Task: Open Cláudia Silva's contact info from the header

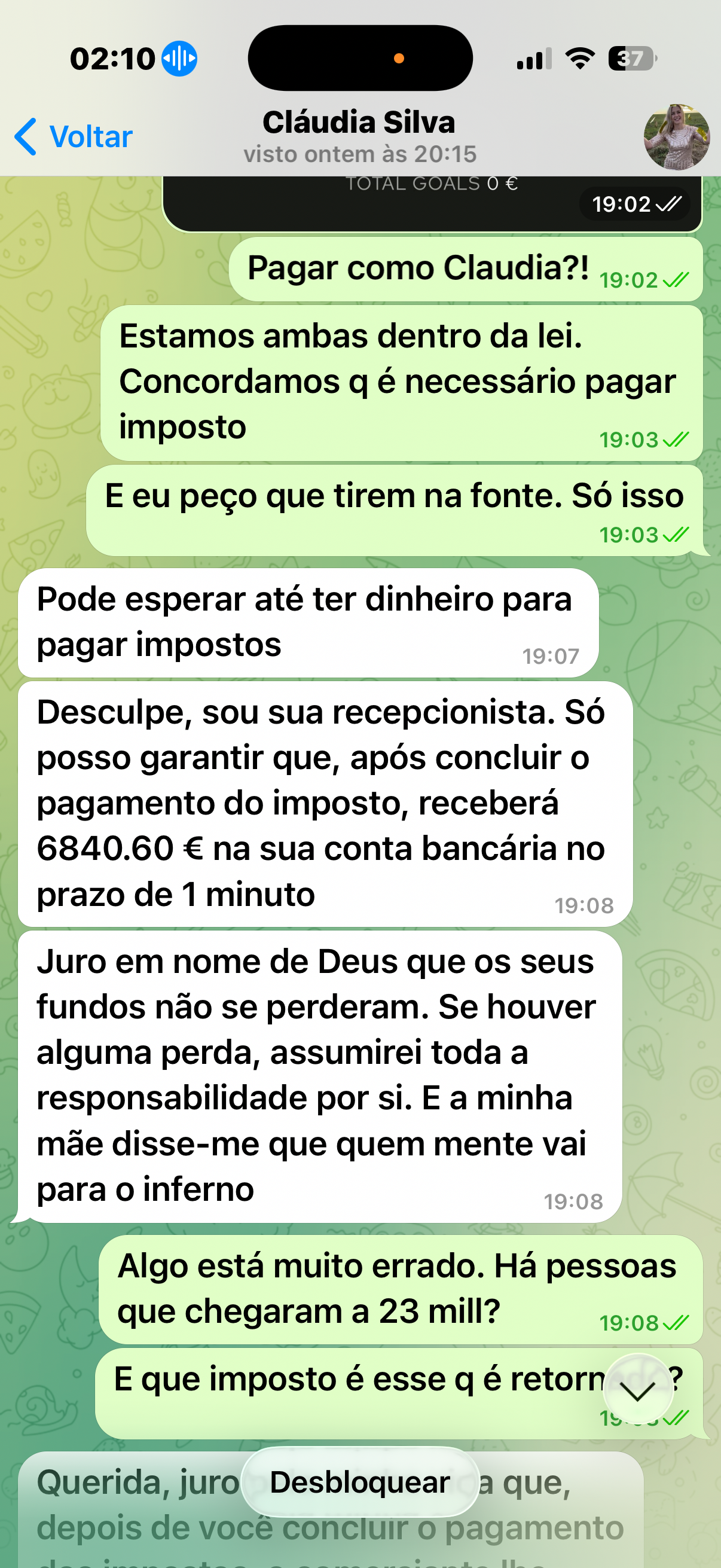Action: click(359, 136)
